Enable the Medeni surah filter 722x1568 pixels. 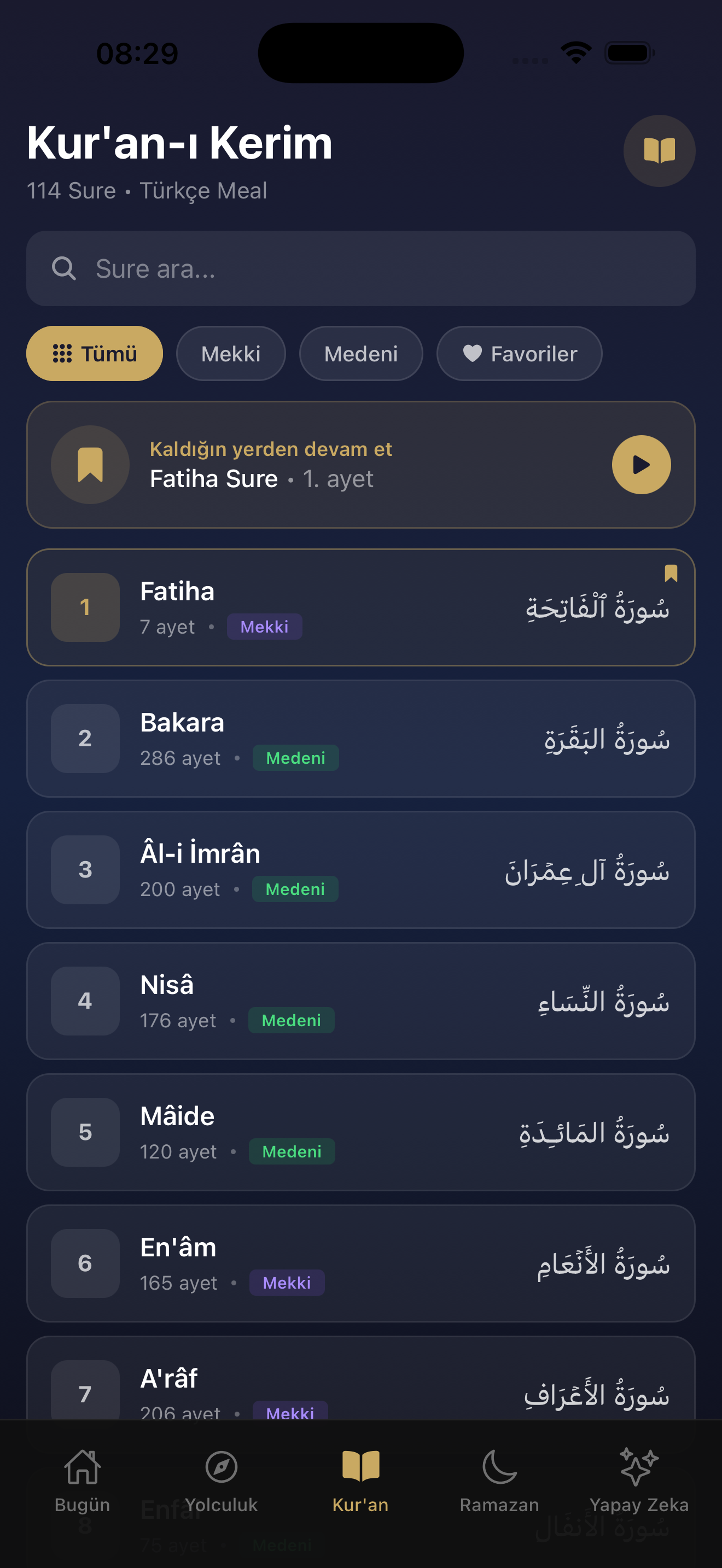[x=360, y=353]
